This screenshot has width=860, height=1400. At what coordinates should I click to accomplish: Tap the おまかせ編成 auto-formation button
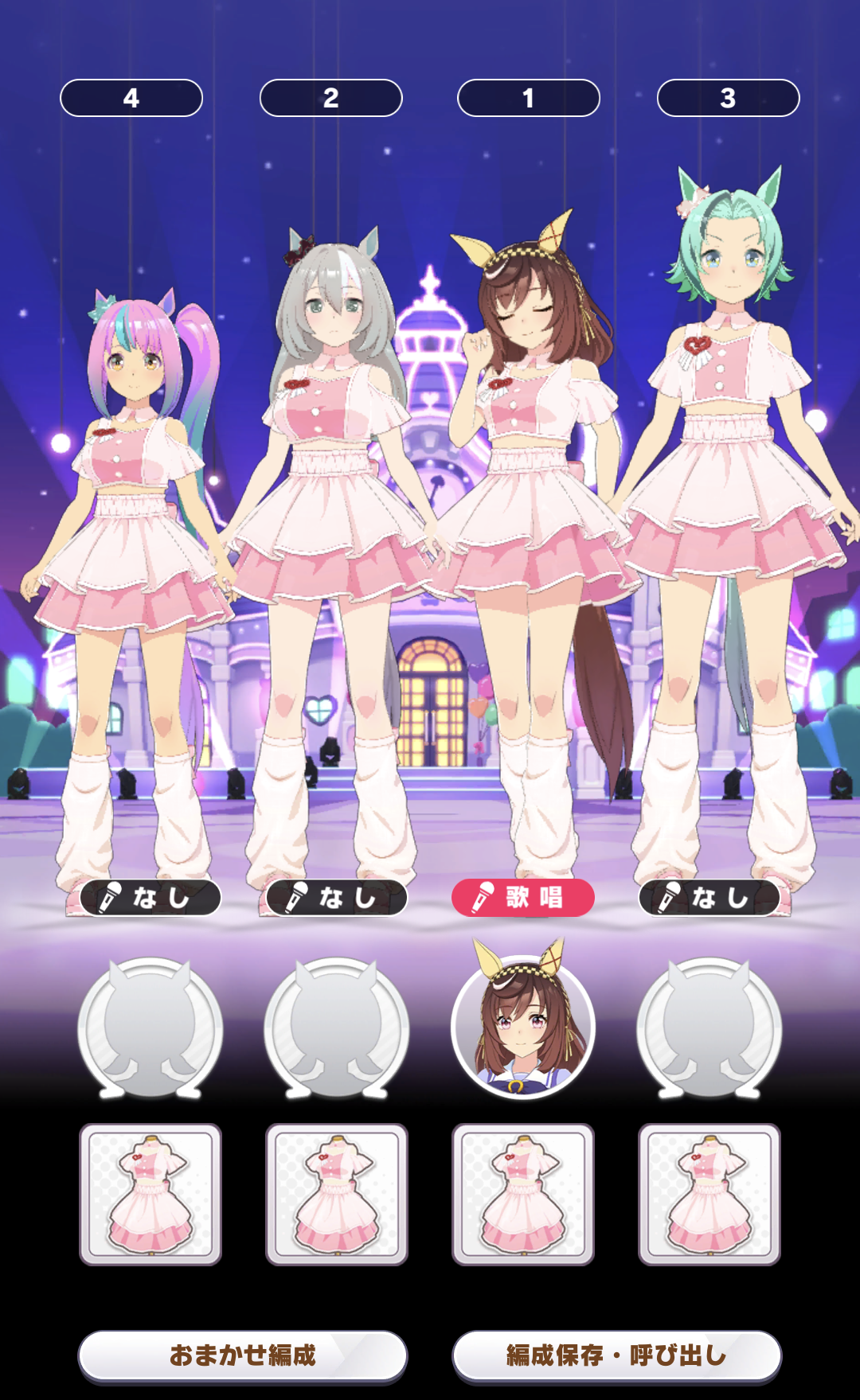coord(242,1355)
